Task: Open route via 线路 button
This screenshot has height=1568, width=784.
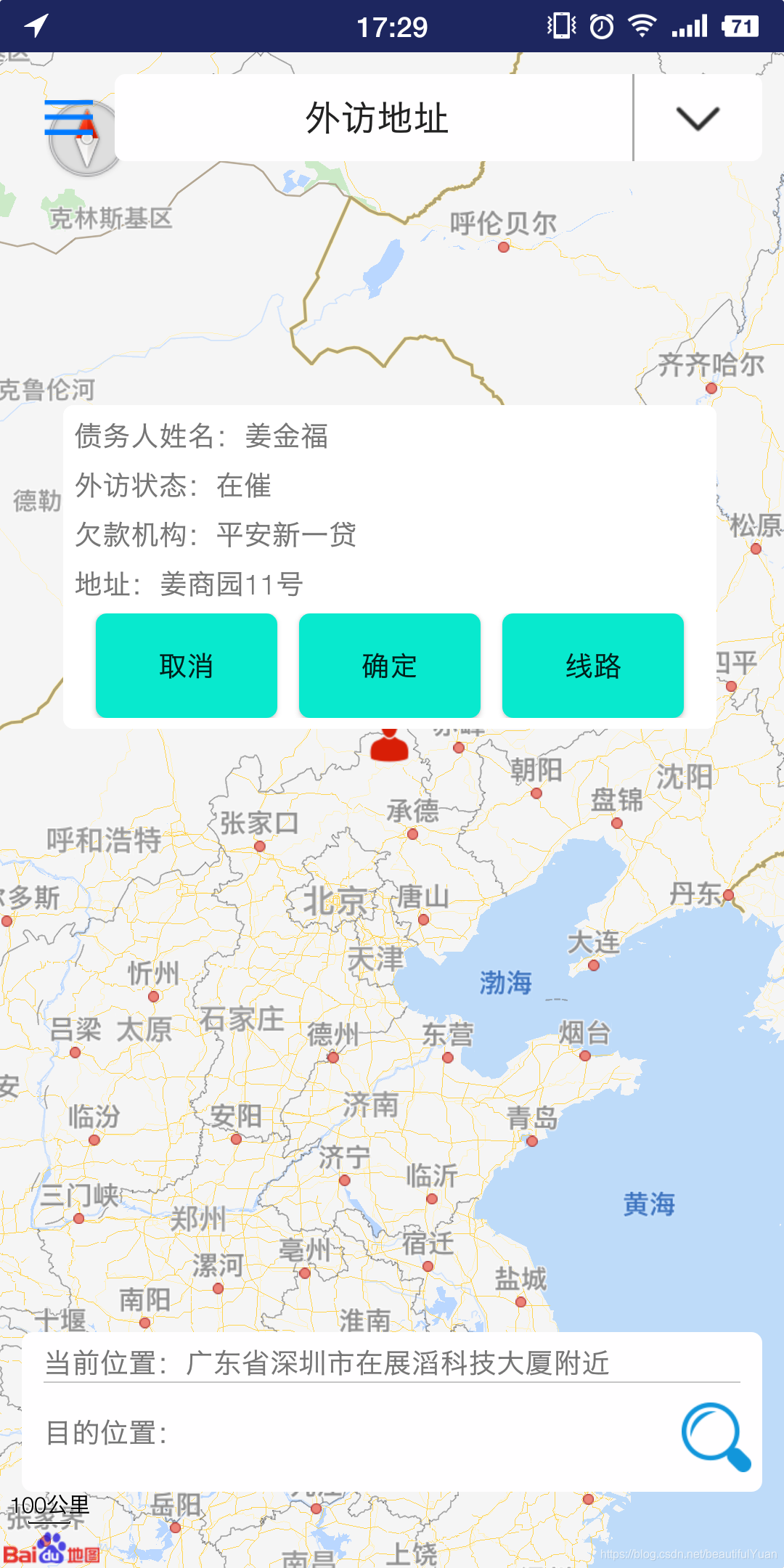Action: coord(593,666)
